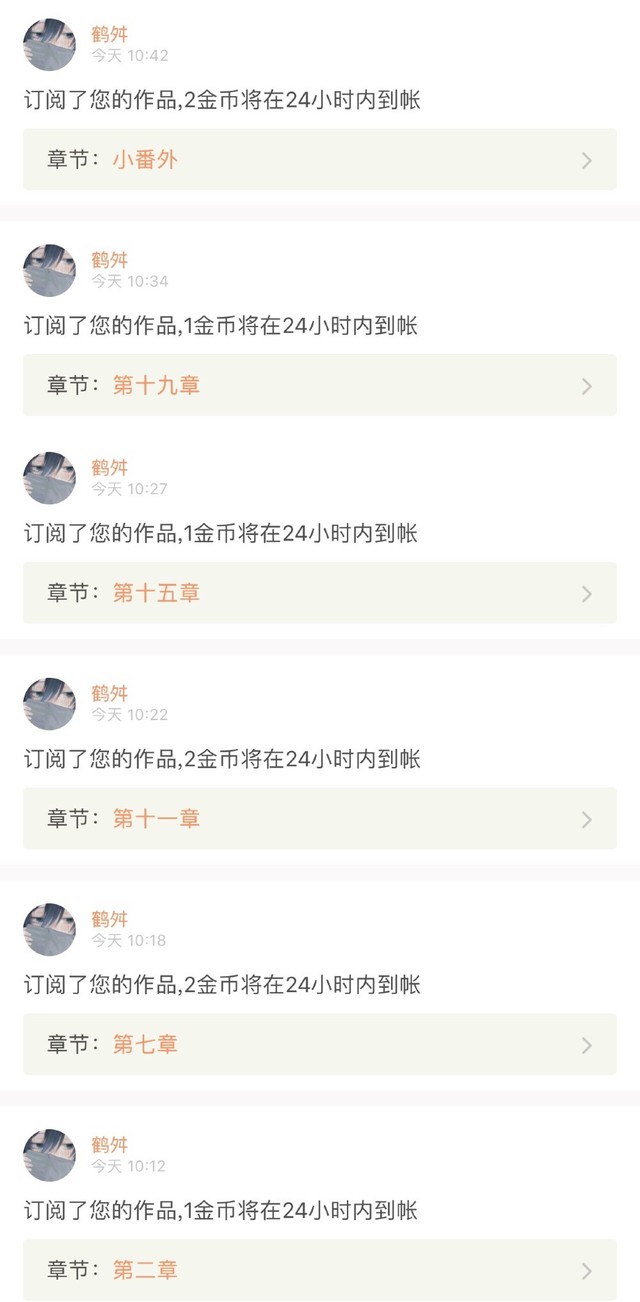Open the 小番外 chapter row

(320, 159)
